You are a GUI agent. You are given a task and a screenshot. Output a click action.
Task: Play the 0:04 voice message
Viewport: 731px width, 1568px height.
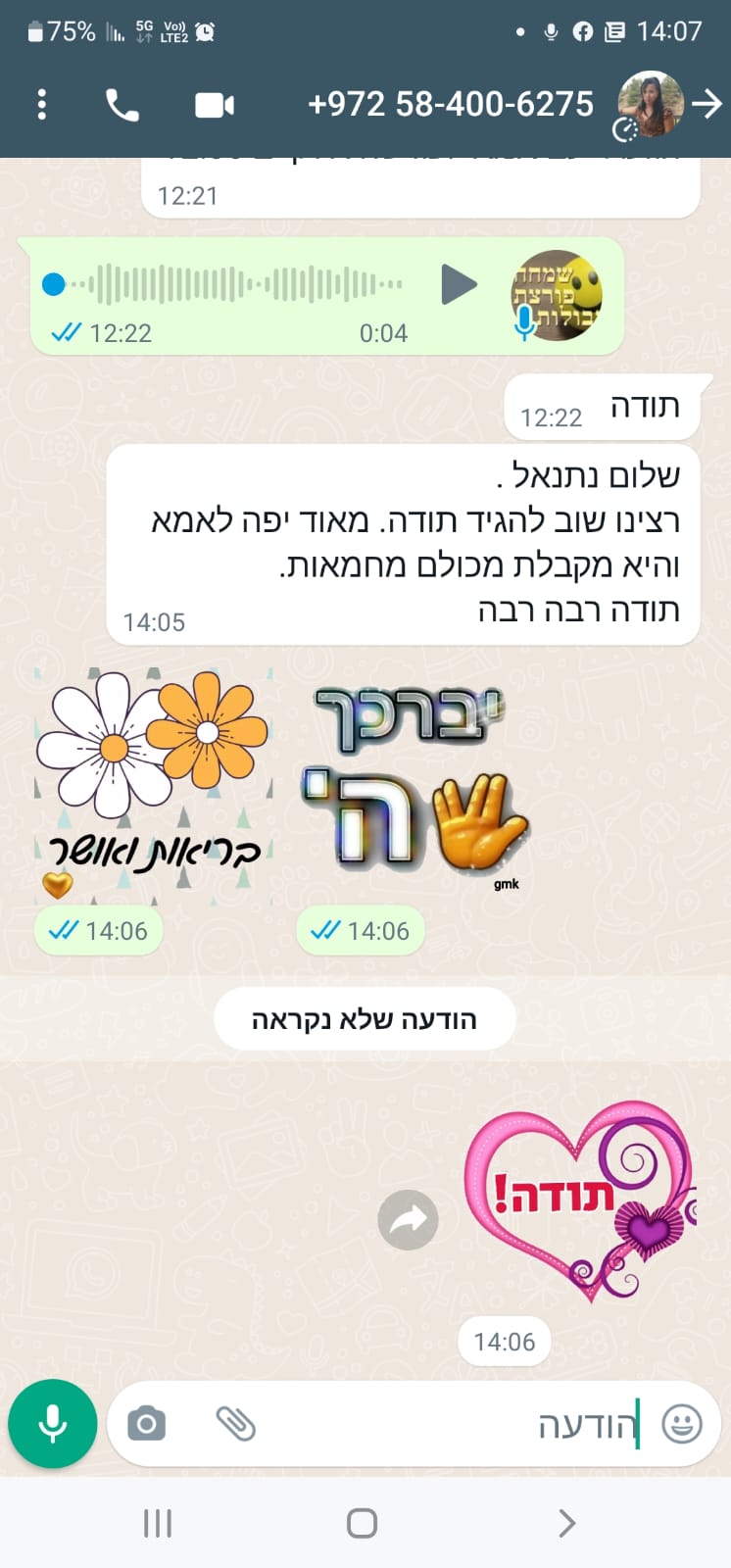click(458, 285)
